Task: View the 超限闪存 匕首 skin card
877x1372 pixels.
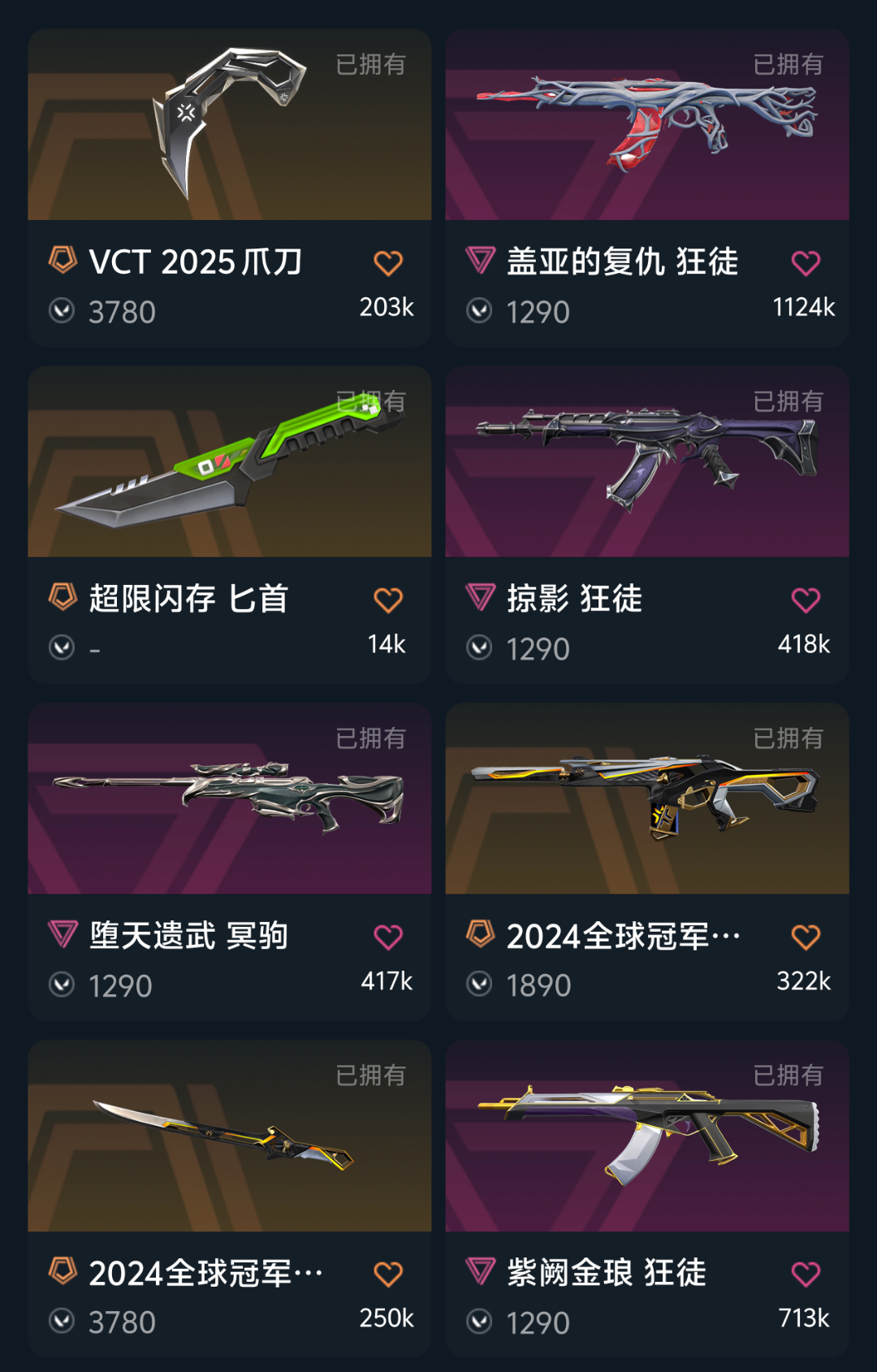Action: 229,463
